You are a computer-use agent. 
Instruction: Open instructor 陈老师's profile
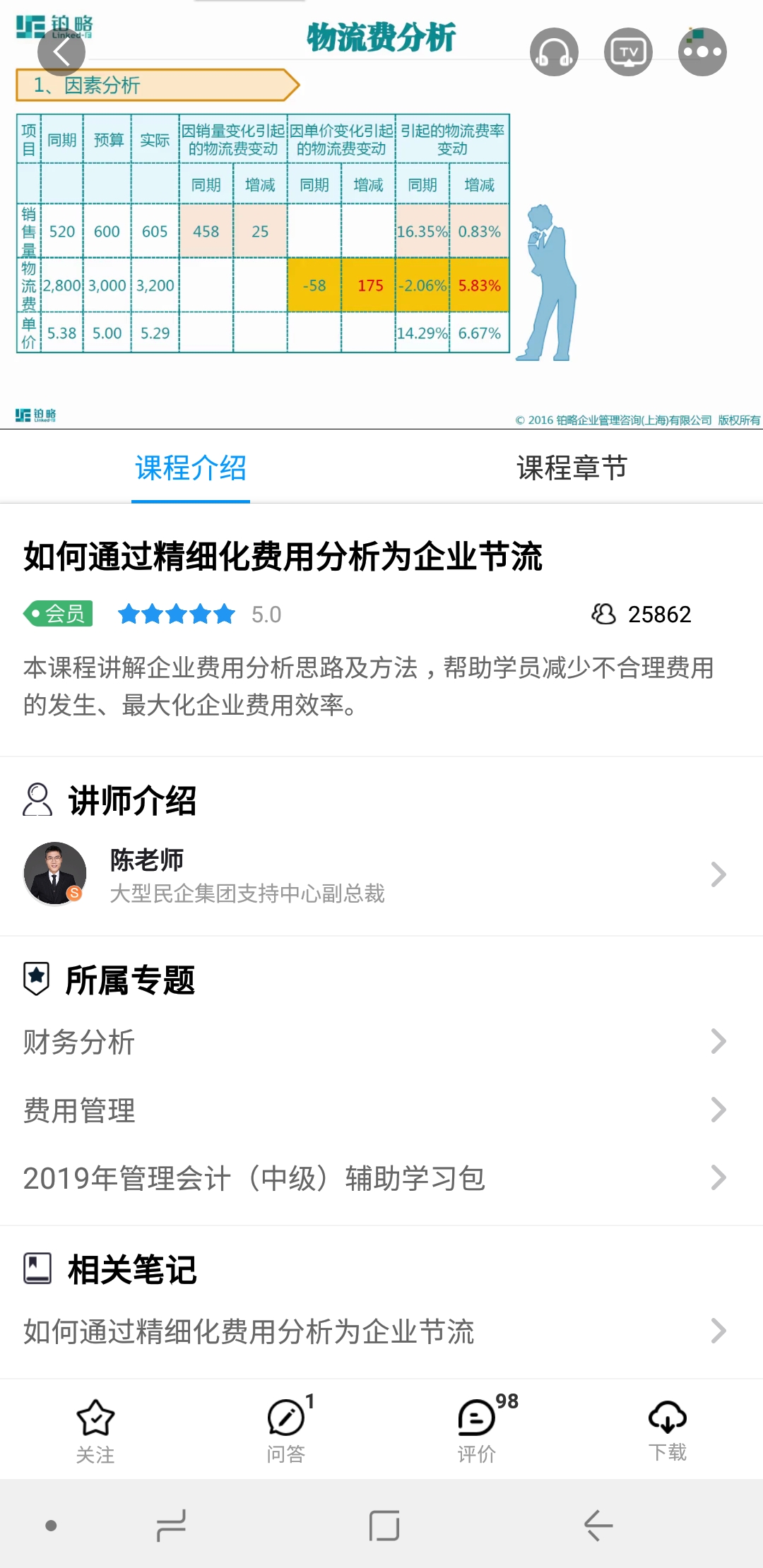(381, 874)
